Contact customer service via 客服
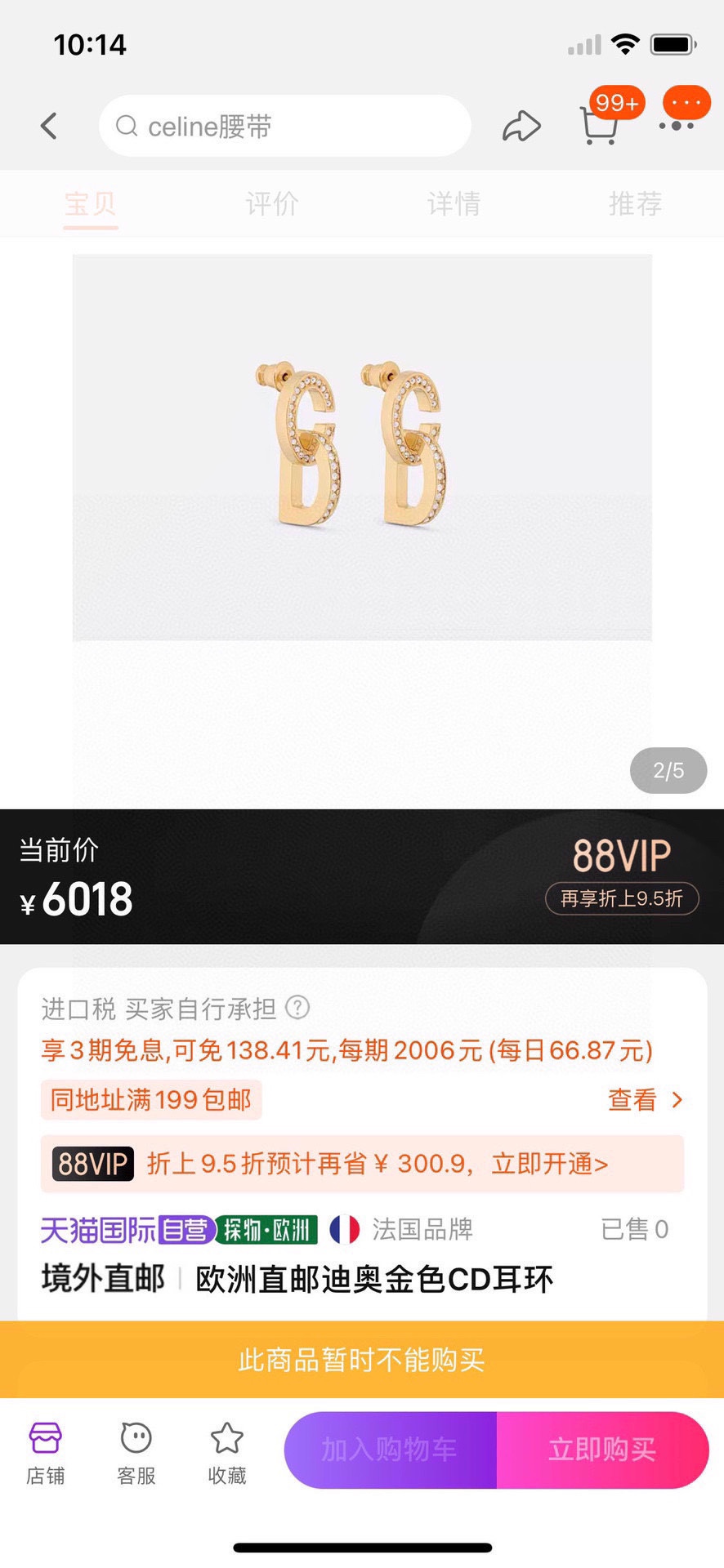Screen dimensions: 724x1568 (136, 1454)
